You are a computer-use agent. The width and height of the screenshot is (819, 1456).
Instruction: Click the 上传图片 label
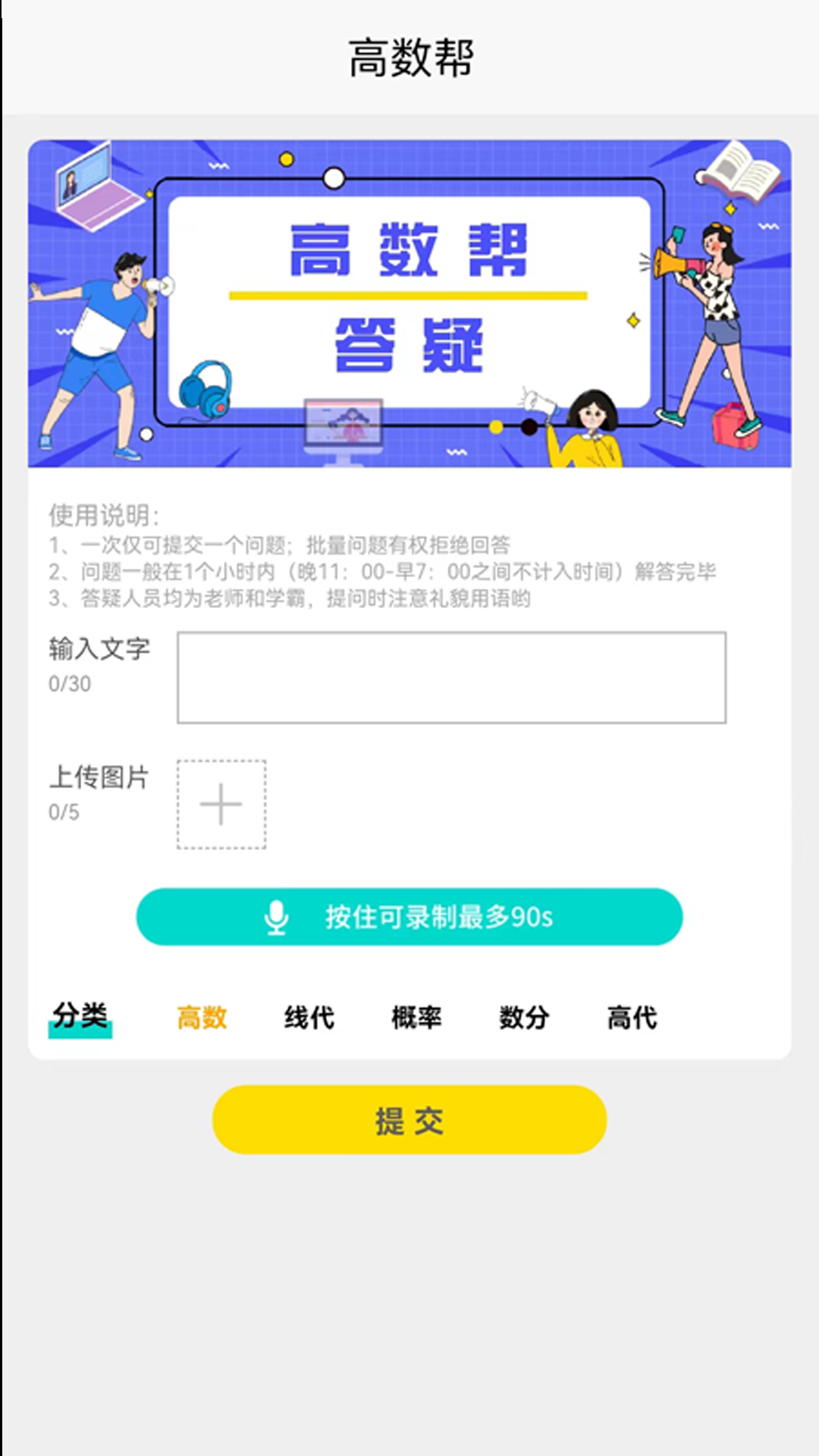point(99,777)
